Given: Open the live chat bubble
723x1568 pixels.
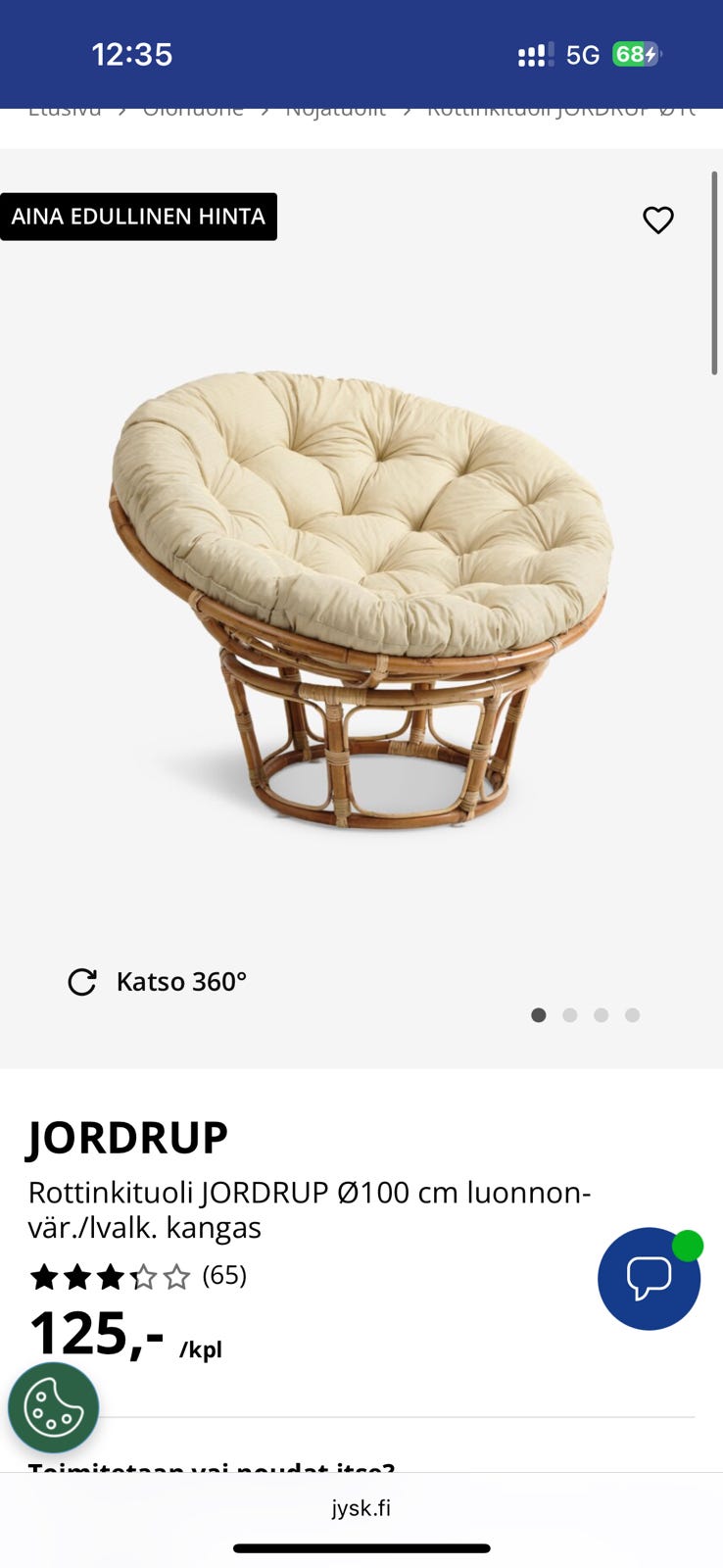Looking at the screenshot, I should [649, 1278].
